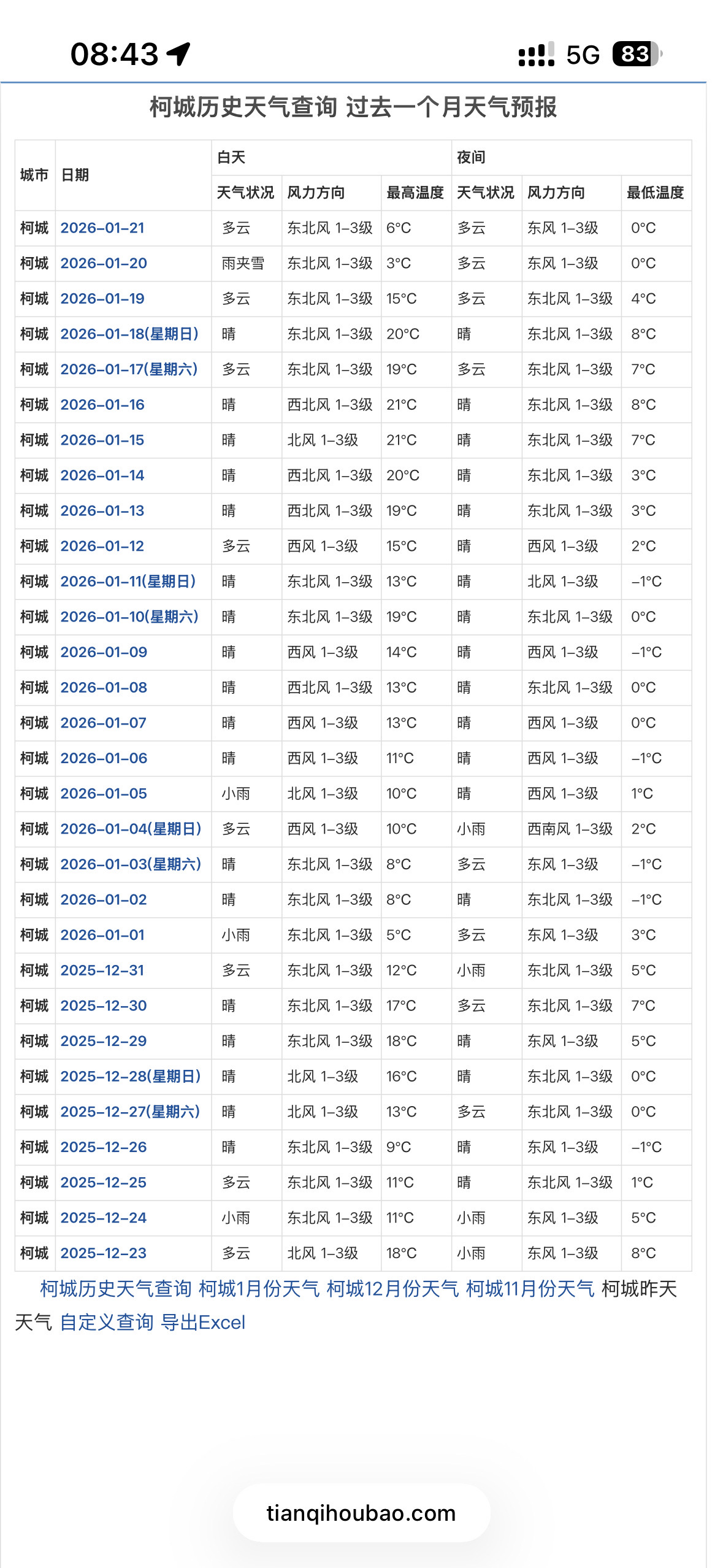This screenshot has height=1568, width=723.
Task: Open 柯城1月份天气 link
Action: tap(259, 1289)
